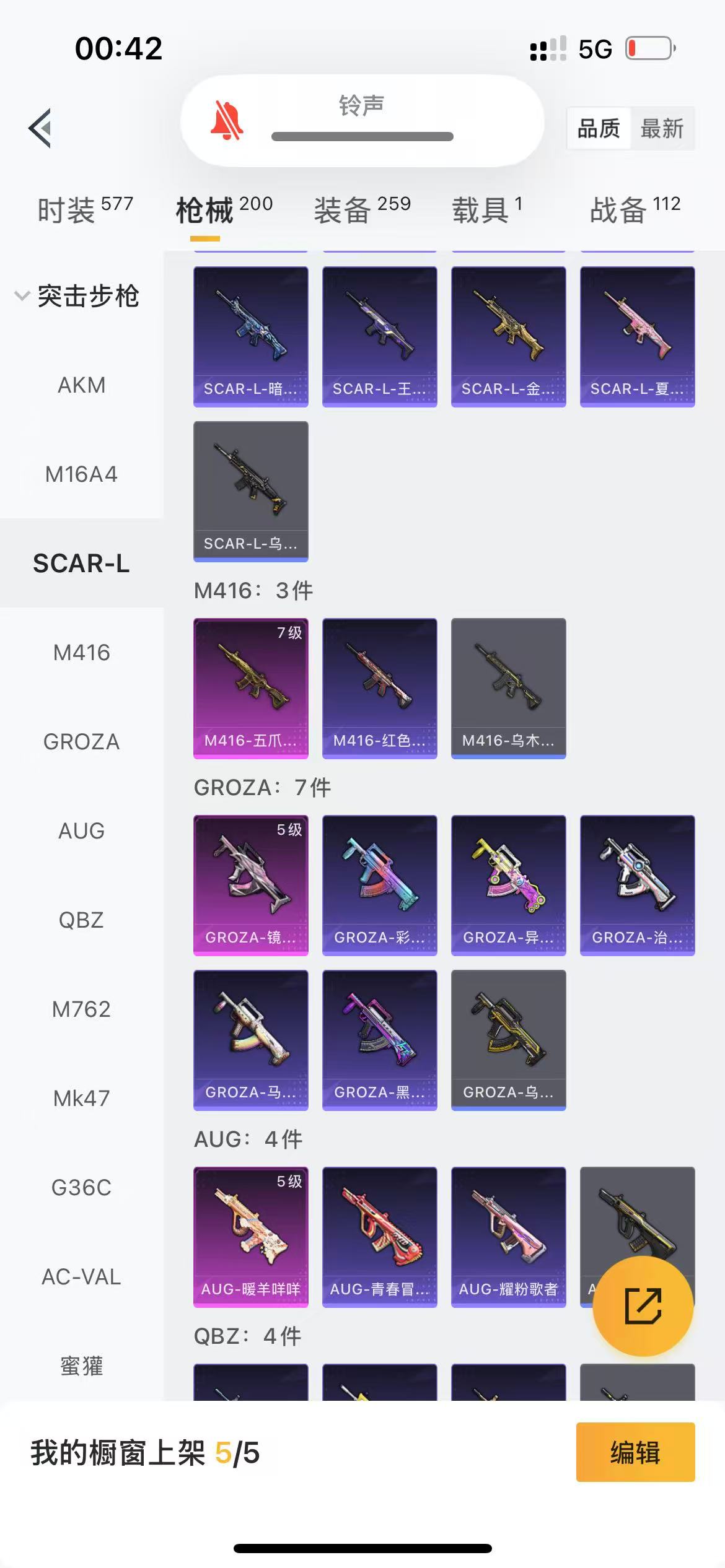The width and height of the screenshot is (725, 1568).
Task: Sort by 最新 (newest)
Action: [661, 129]
